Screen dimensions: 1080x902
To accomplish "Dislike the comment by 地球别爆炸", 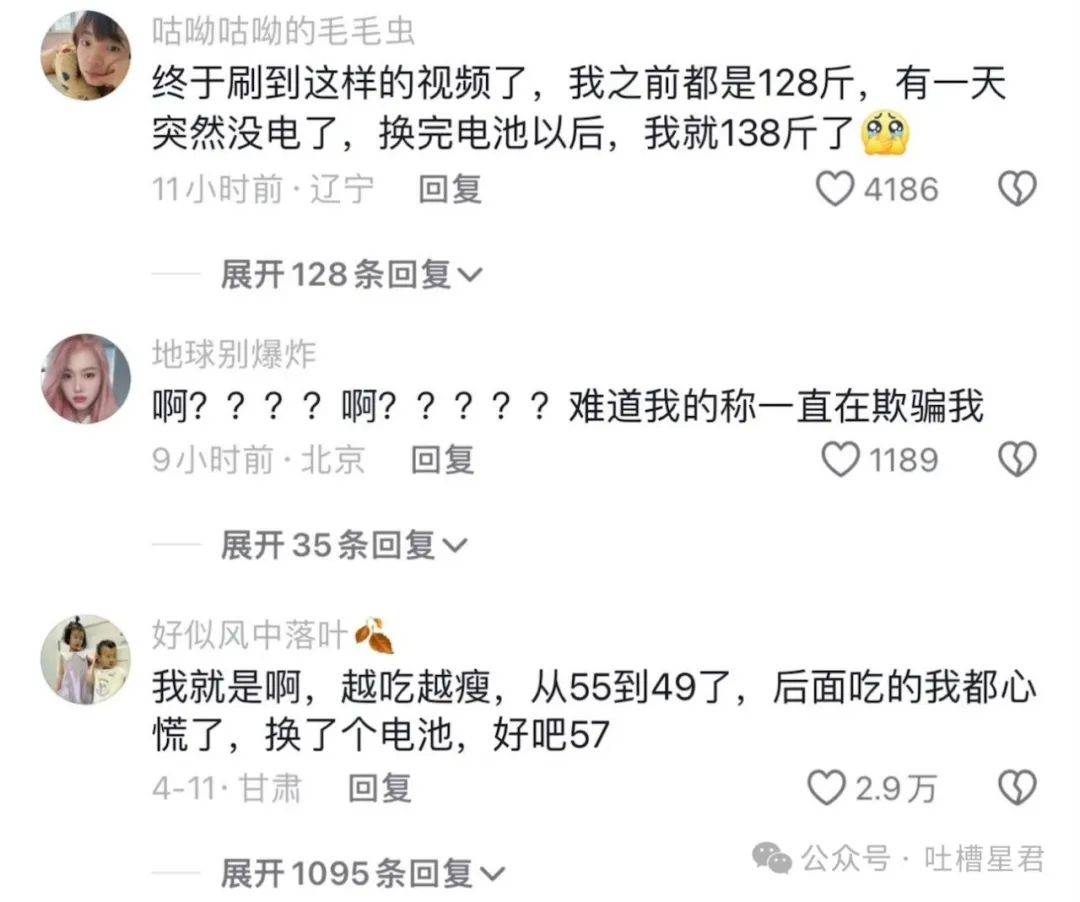I will 1017,459.
